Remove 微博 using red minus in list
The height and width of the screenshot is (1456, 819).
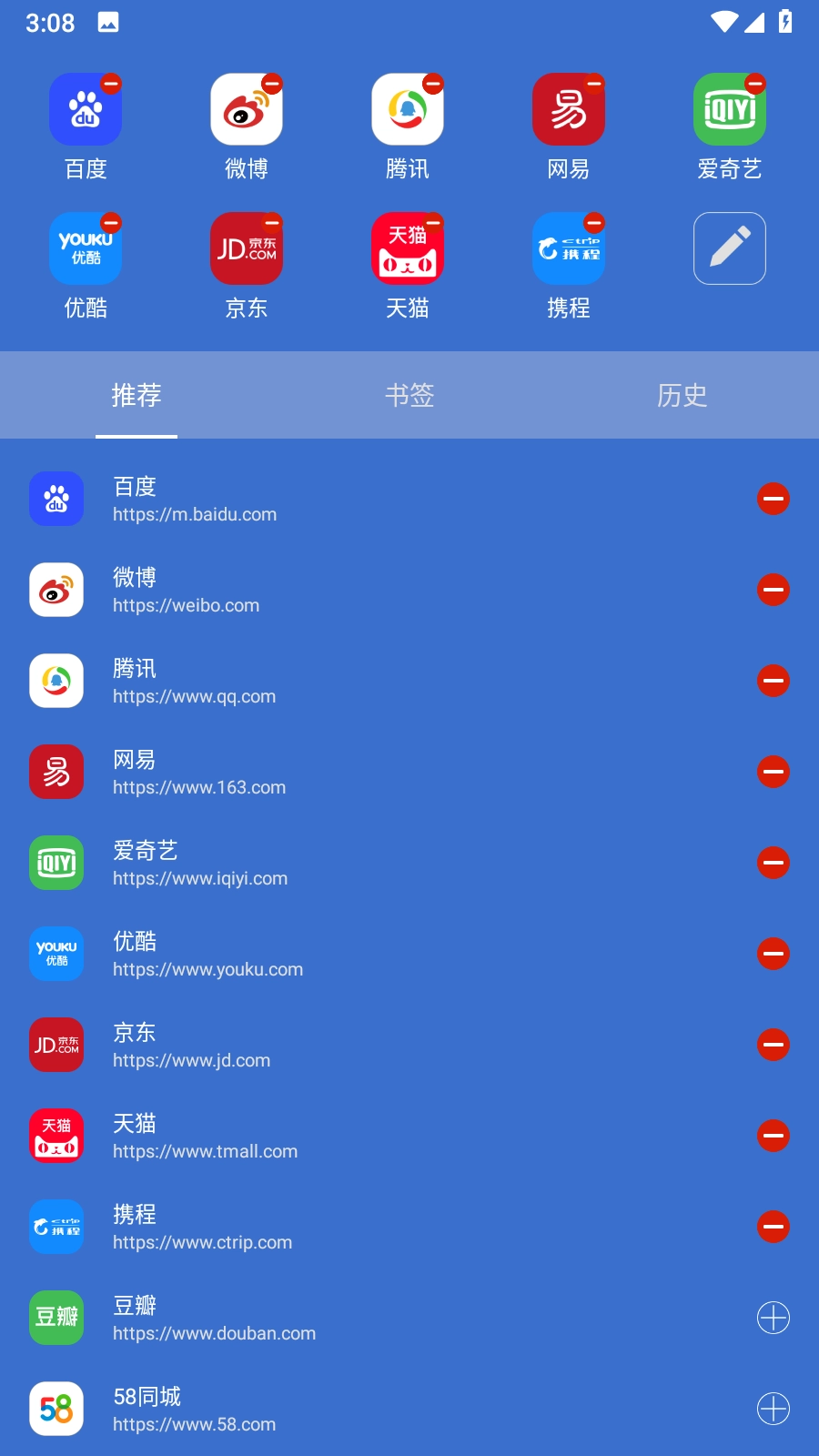(773, 590)
